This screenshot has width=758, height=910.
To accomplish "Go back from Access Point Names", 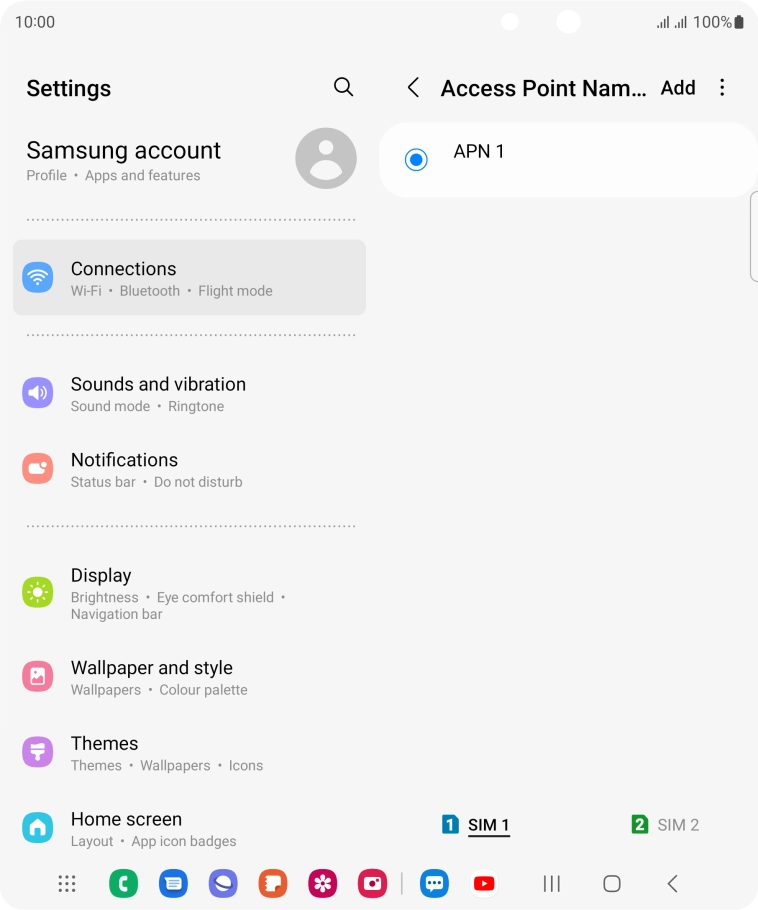I will 413,88.
